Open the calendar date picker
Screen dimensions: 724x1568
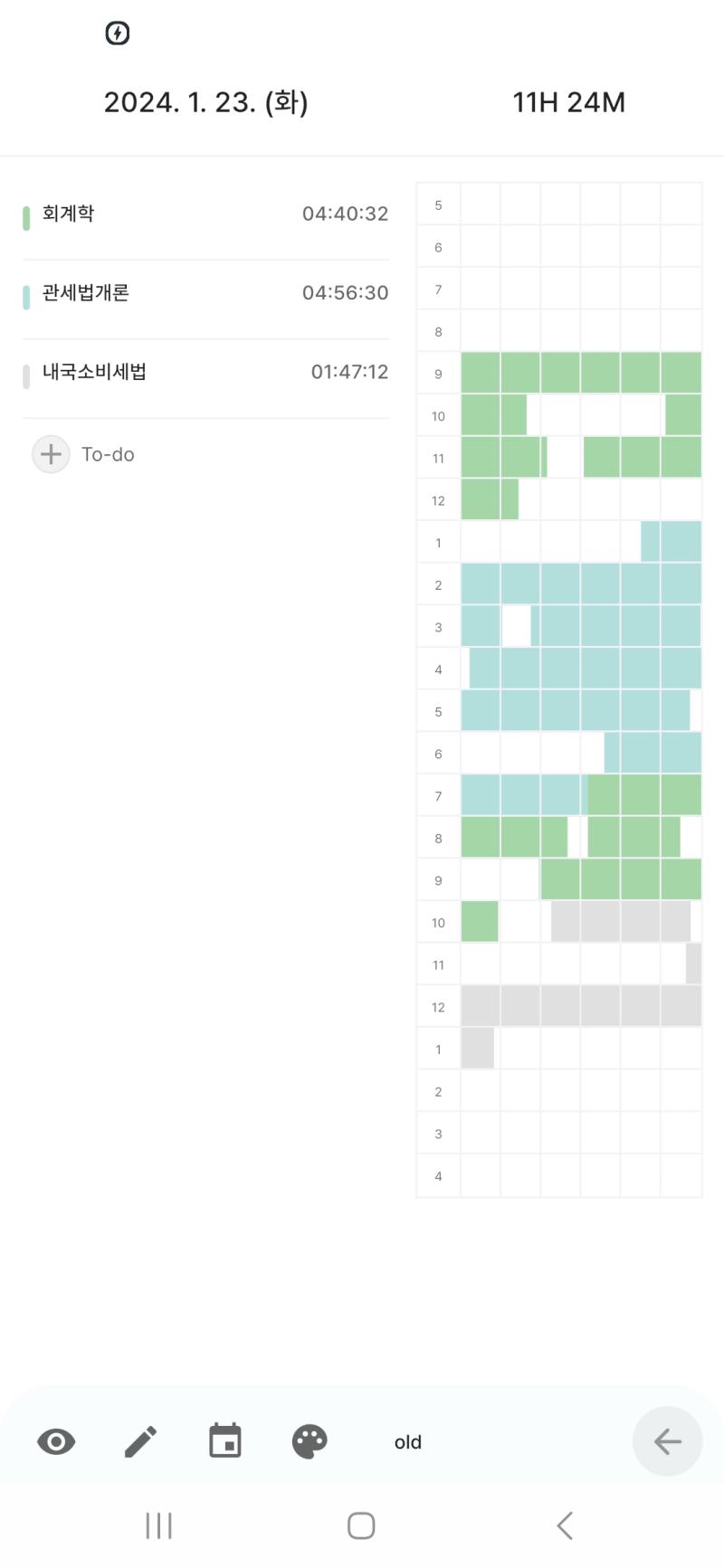click(x=225, y=1440)
